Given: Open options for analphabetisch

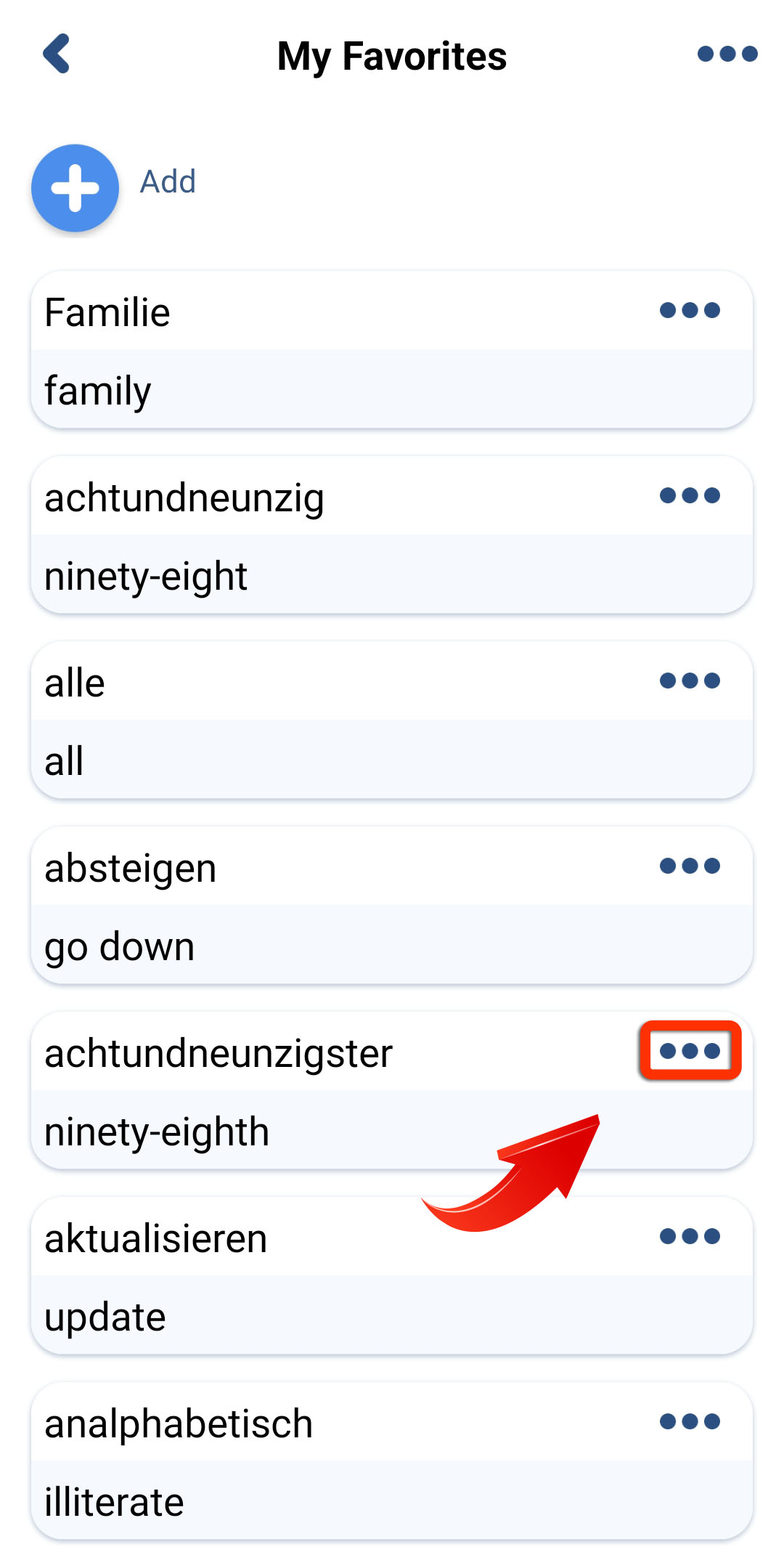Looking at the screenshot, I should (x=690, y=1421).
